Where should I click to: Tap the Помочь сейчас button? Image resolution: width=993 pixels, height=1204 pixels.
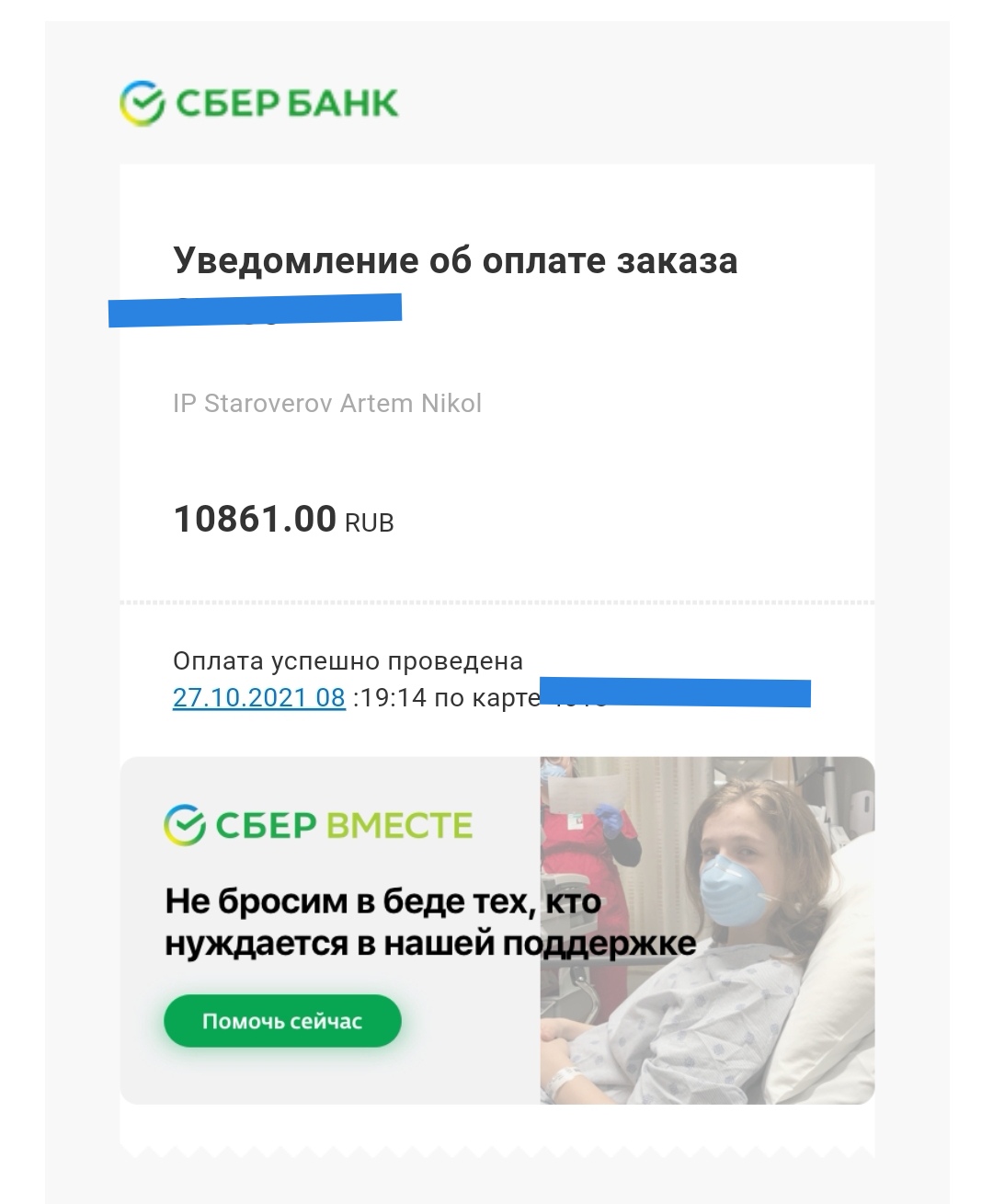click(x=282, y=1021)
